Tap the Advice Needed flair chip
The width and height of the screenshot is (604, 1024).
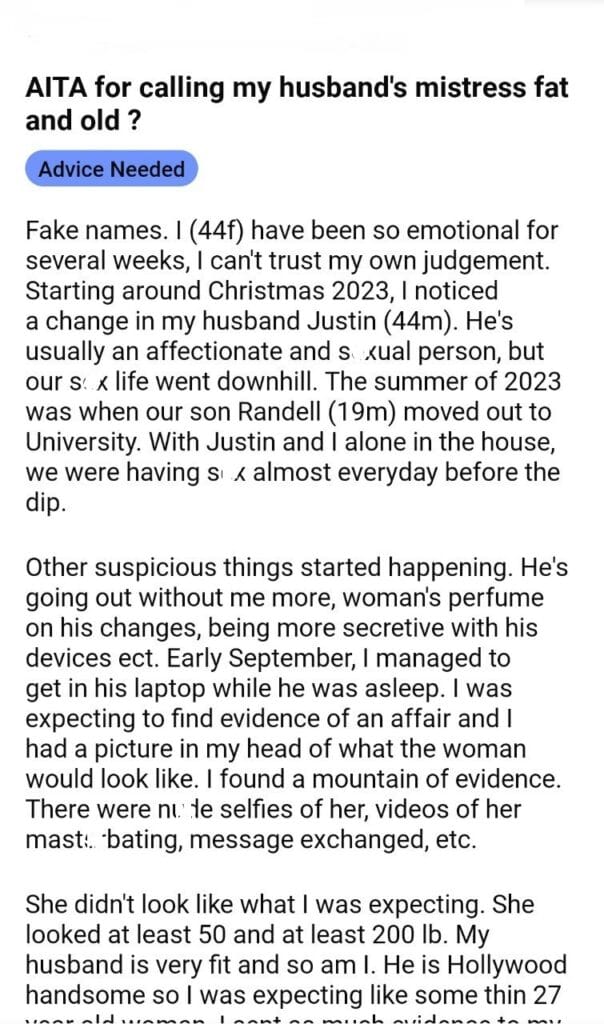coord(112,169)
